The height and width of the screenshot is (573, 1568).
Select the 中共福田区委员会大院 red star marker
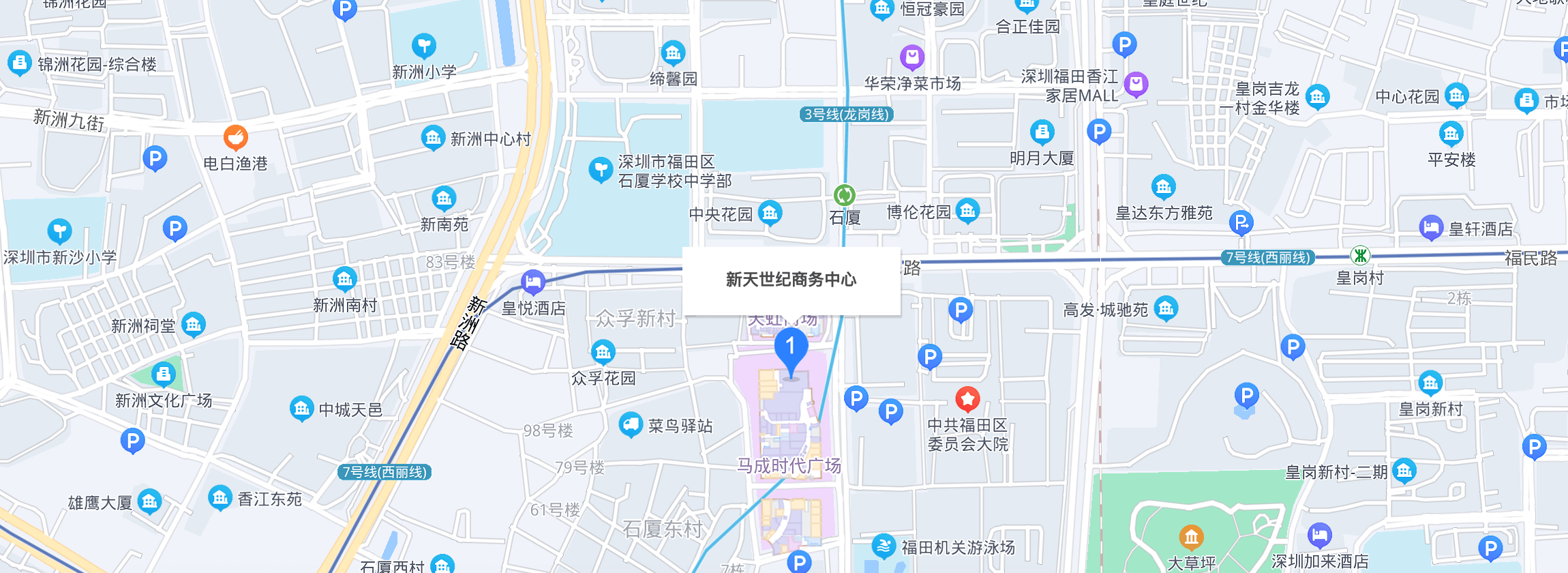967,399
